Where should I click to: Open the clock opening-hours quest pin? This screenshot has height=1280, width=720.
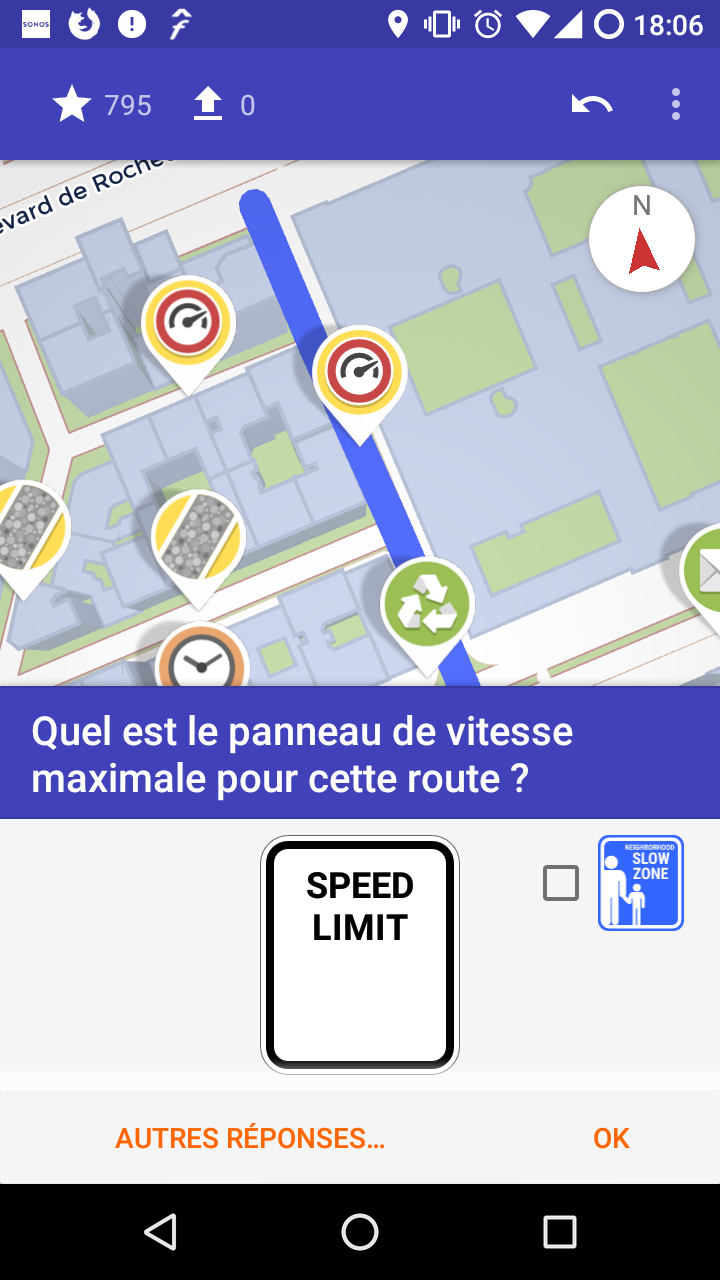202,659
